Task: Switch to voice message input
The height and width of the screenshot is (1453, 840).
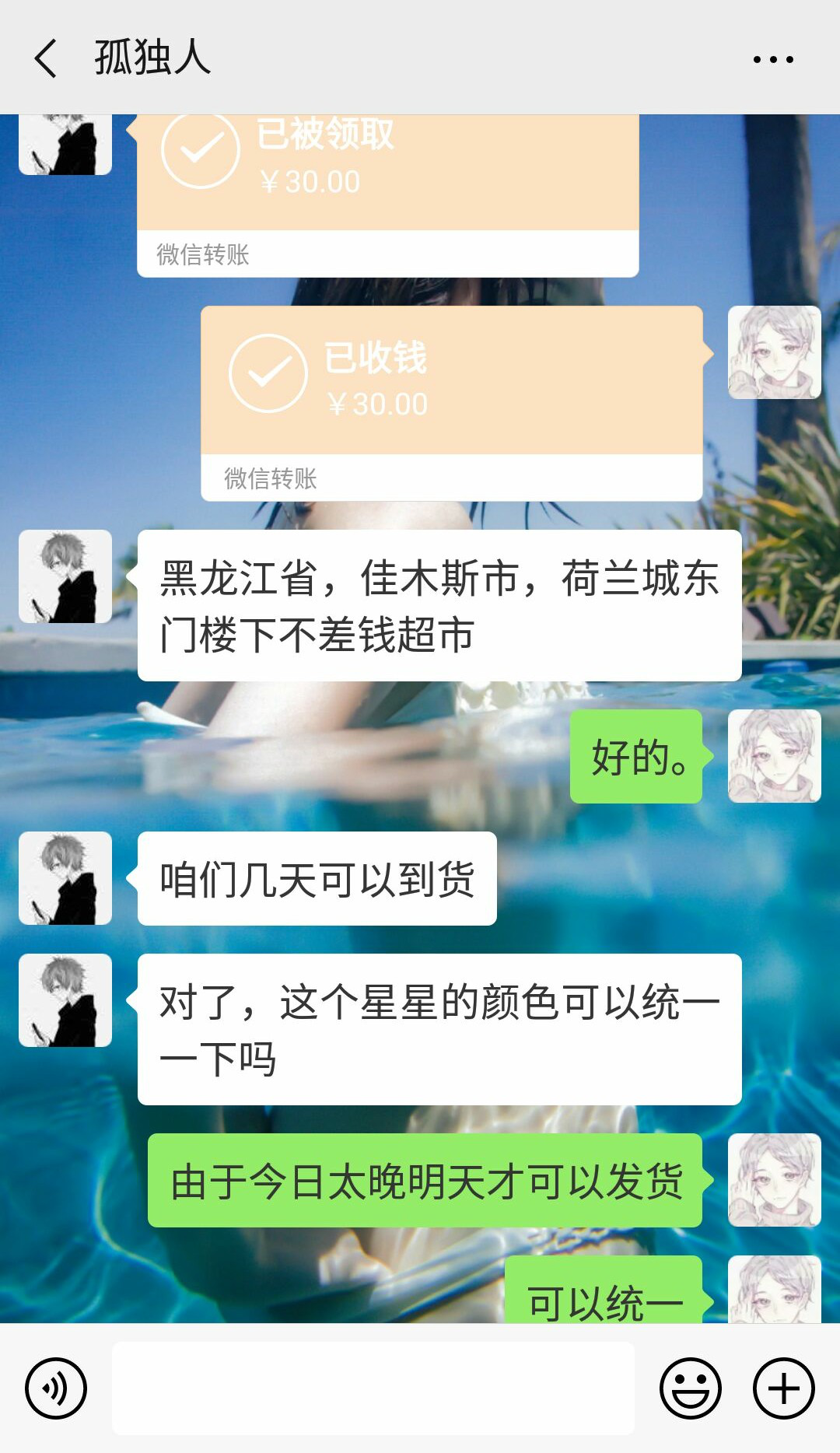Action: (56, 1388)
